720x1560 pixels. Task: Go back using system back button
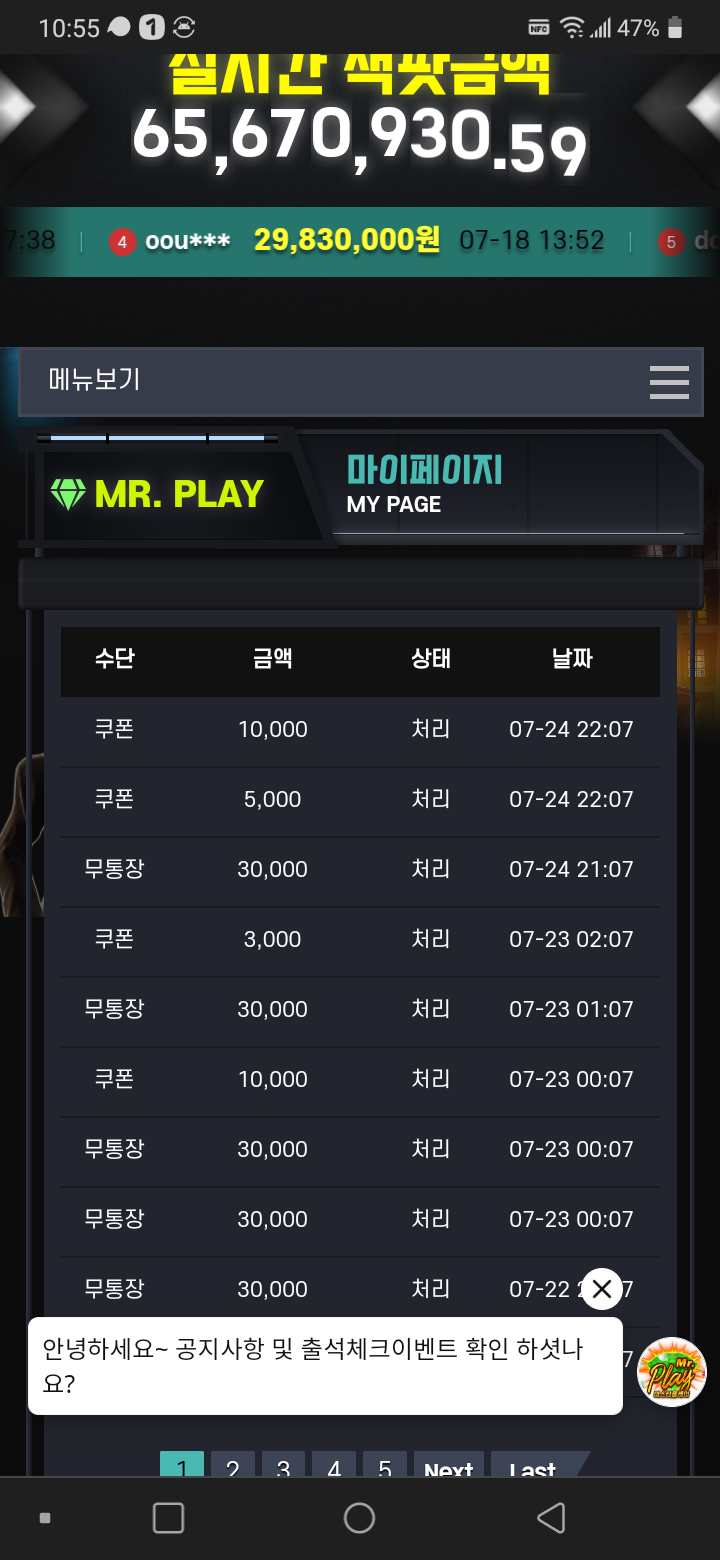pyautogui.click(x=551, y=1518)
